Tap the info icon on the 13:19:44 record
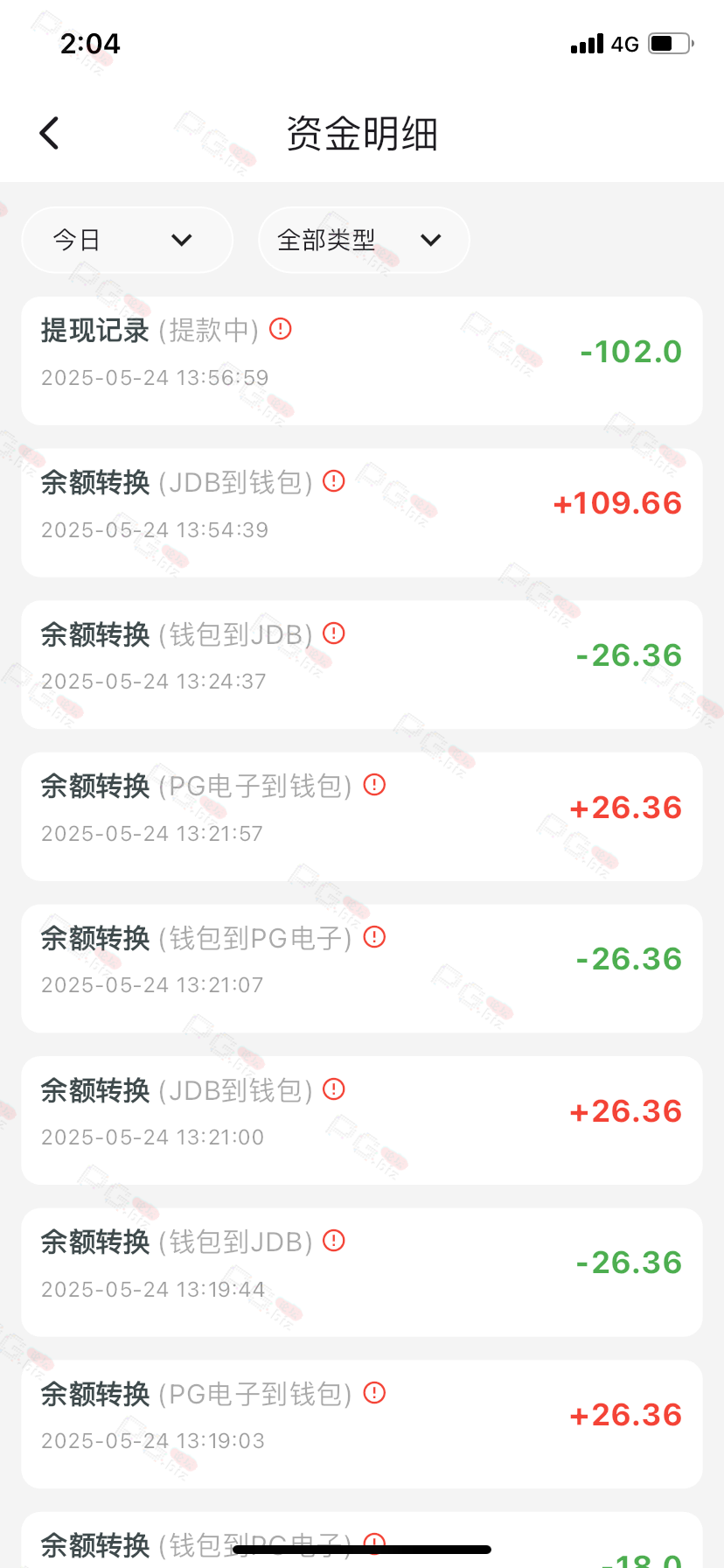The image size is (724, 1568). [334, 1240]
